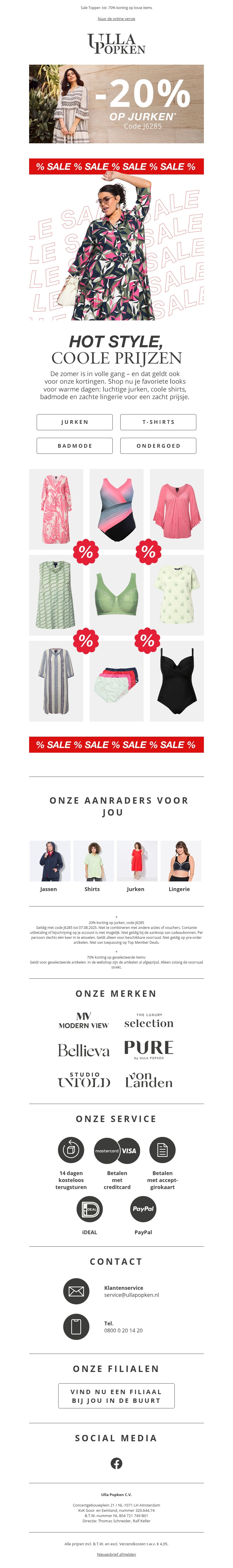
Task: Email service@ullapopken.nl
Action: point(131,1295)
